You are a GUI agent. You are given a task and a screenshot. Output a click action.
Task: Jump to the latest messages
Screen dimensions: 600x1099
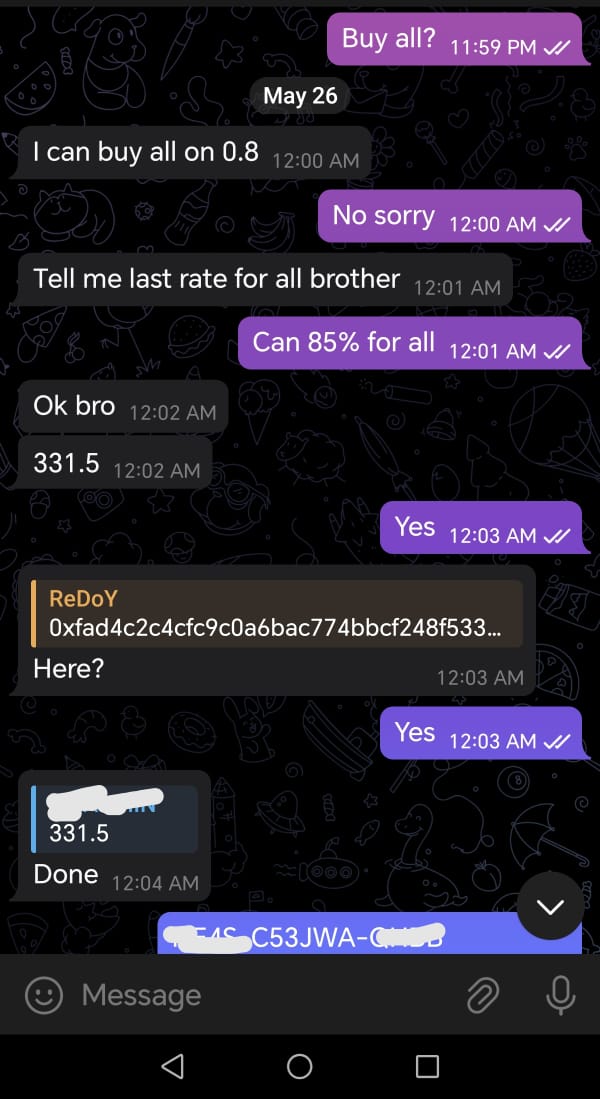(550, 906)
